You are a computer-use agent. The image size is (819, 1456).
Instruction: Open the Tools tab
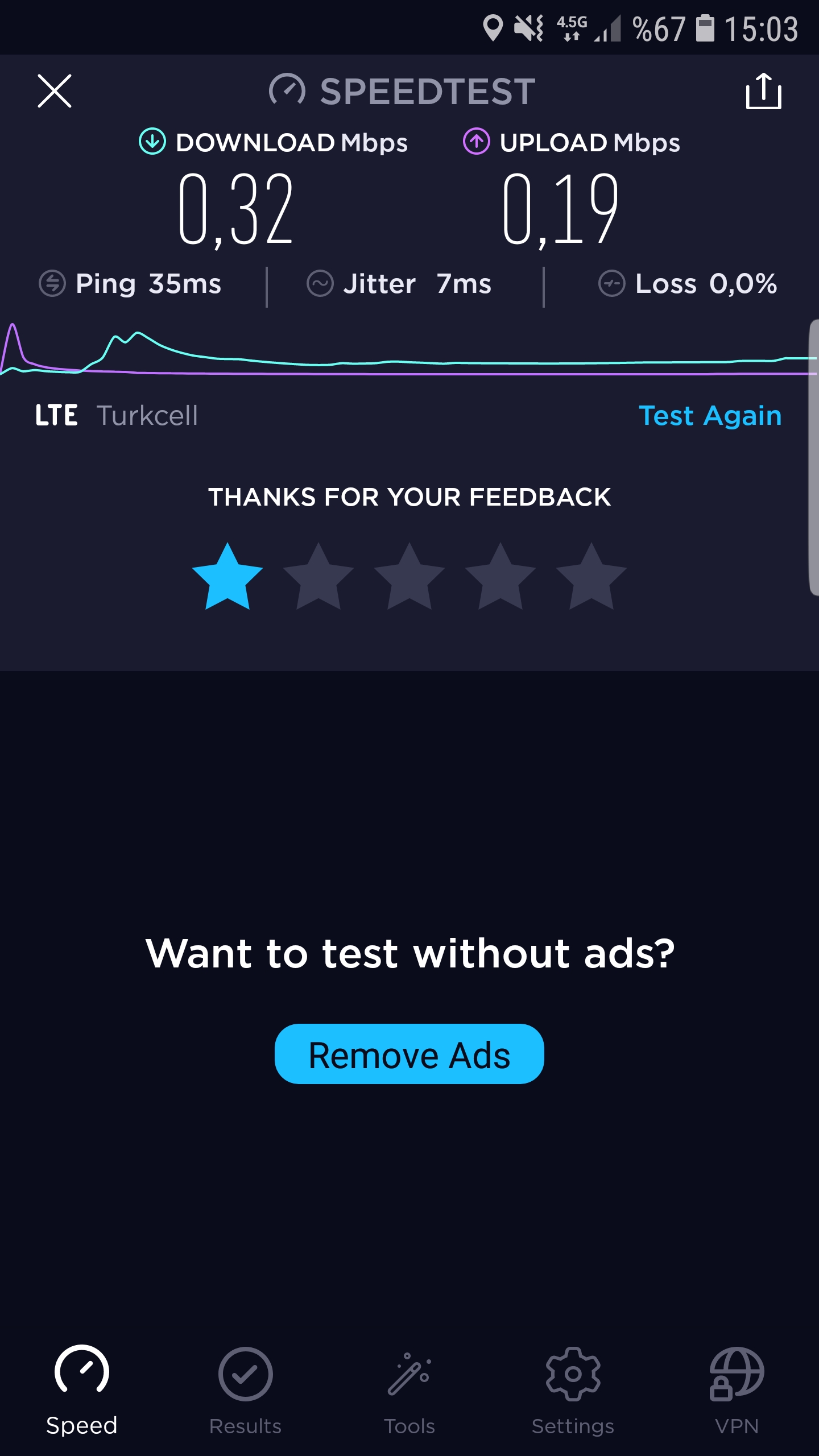[x=409, y=1390]
